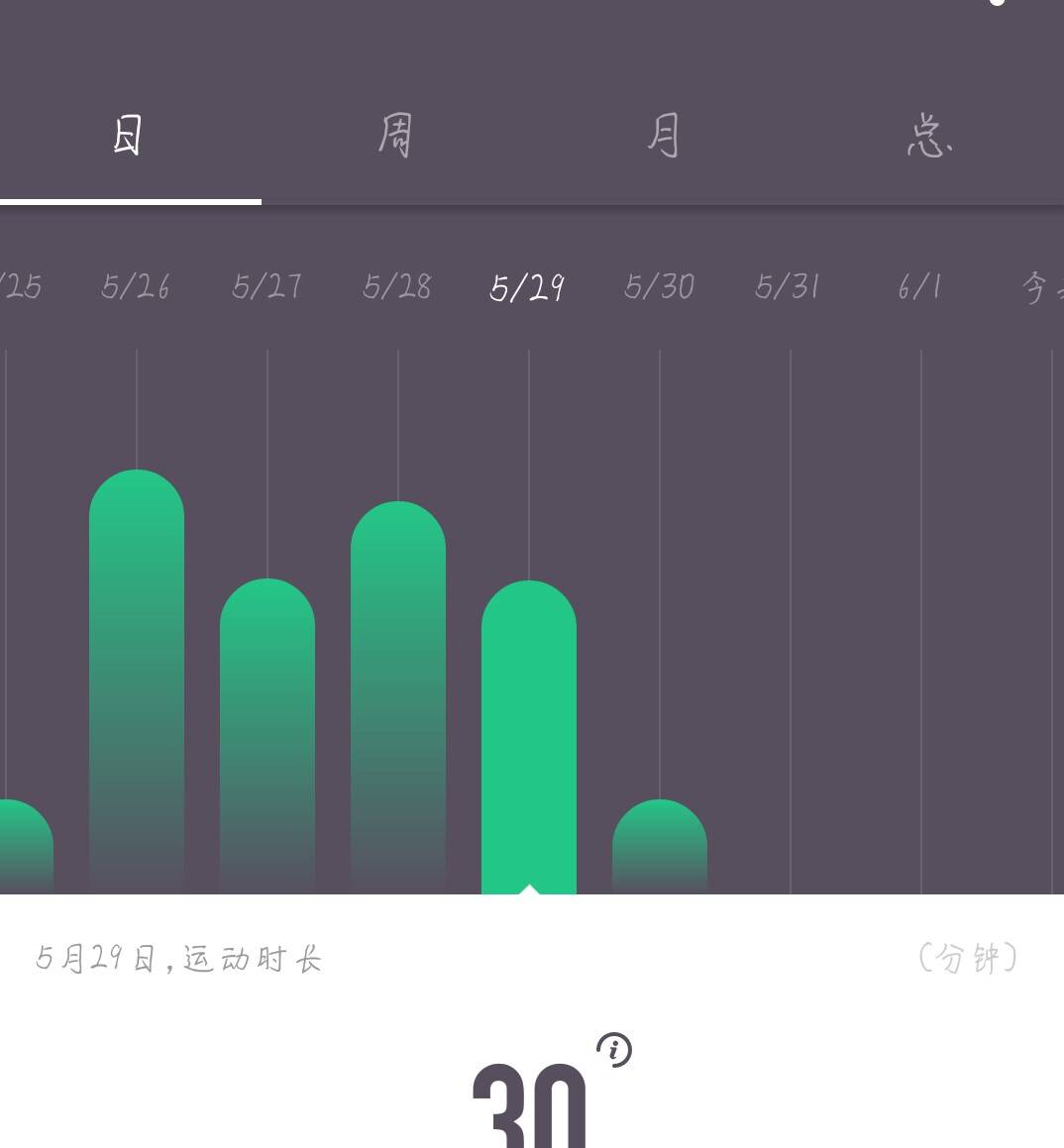Open the exercise duration info tooltip

point(615,1048)
